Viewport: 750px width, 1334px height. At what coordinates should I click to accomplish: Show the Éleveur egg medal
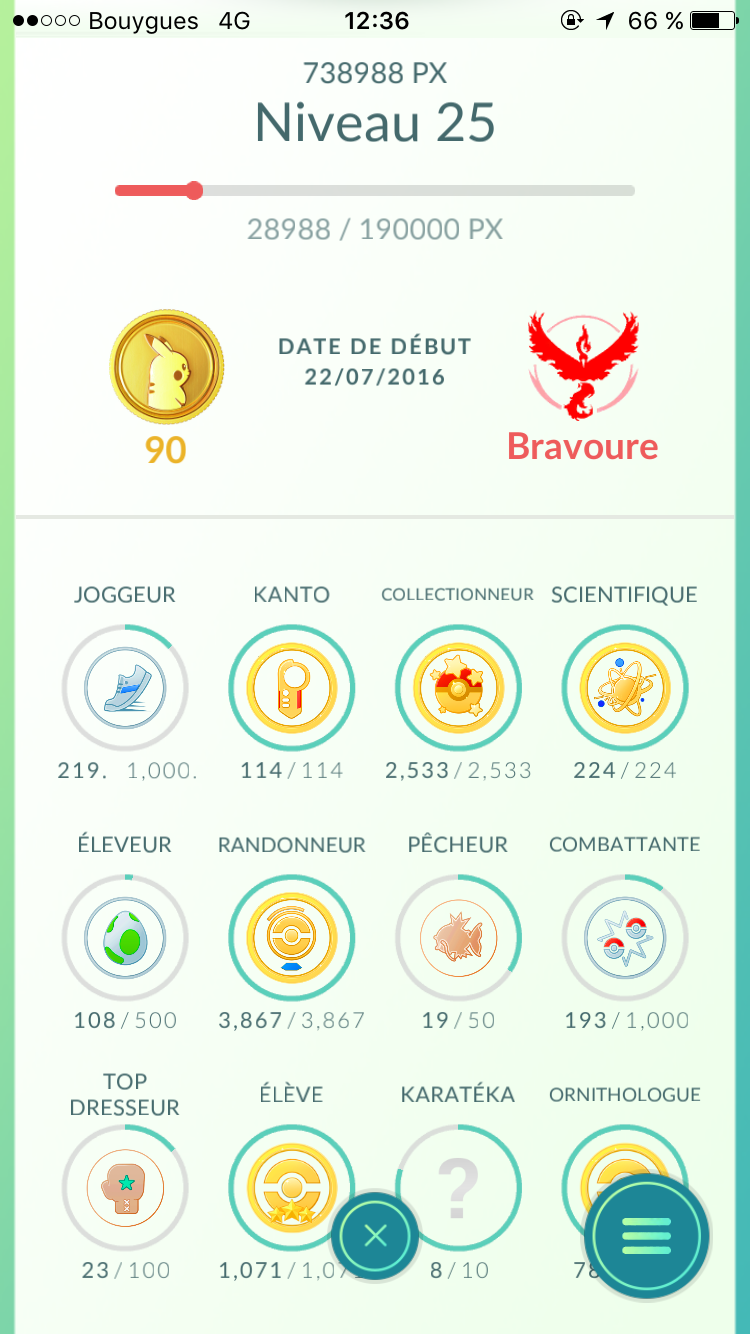[x=124, y=937]
